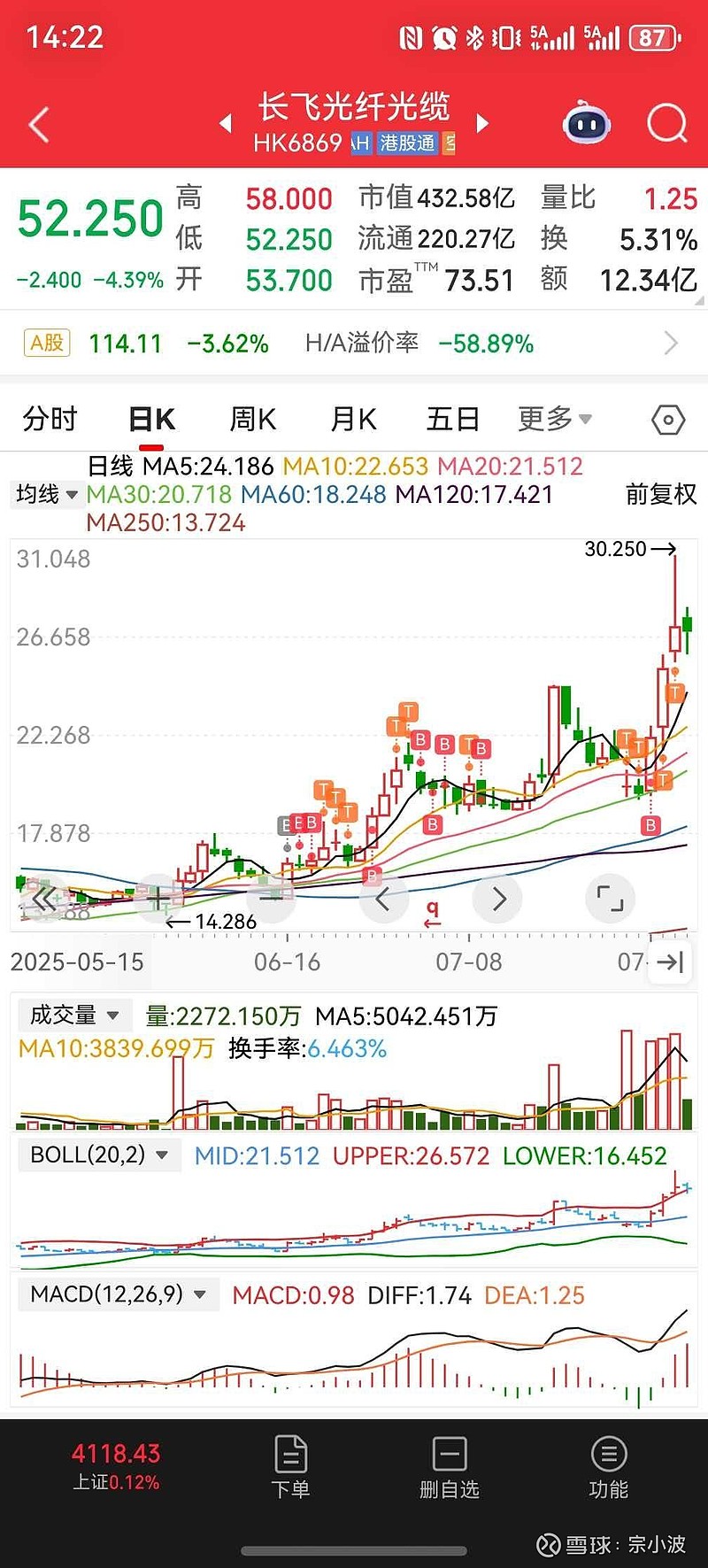The width and height of the screenshot is (708, 1568).
Task: Open chart settings via gear icon
Action: click(669, 419)
